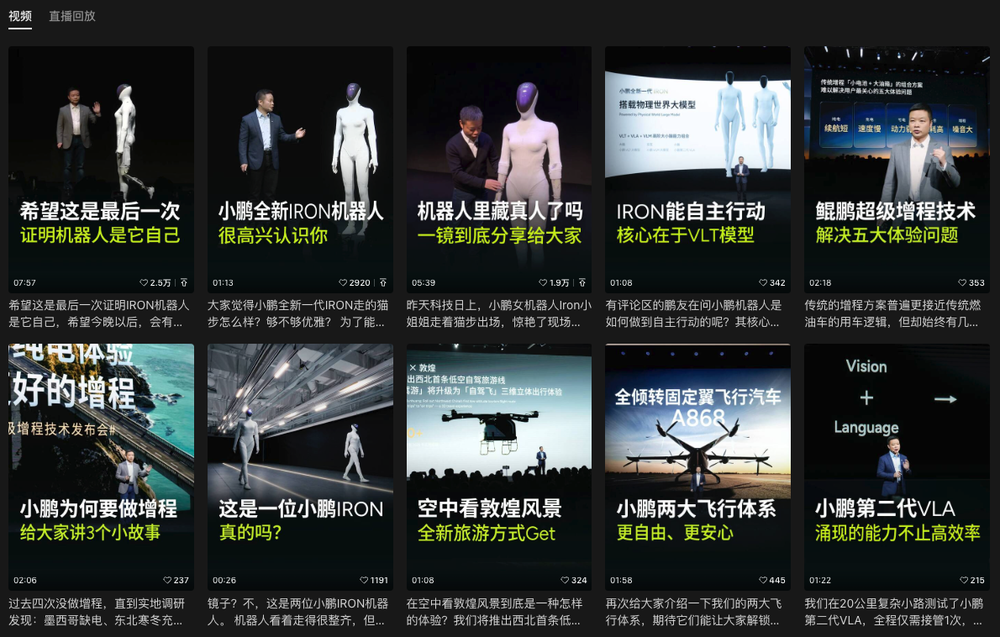Viewport: 1000px width, 637px height.
Task: Open video 希望这是最后一次 证明机器人是它自己
Action: (101, 169)
